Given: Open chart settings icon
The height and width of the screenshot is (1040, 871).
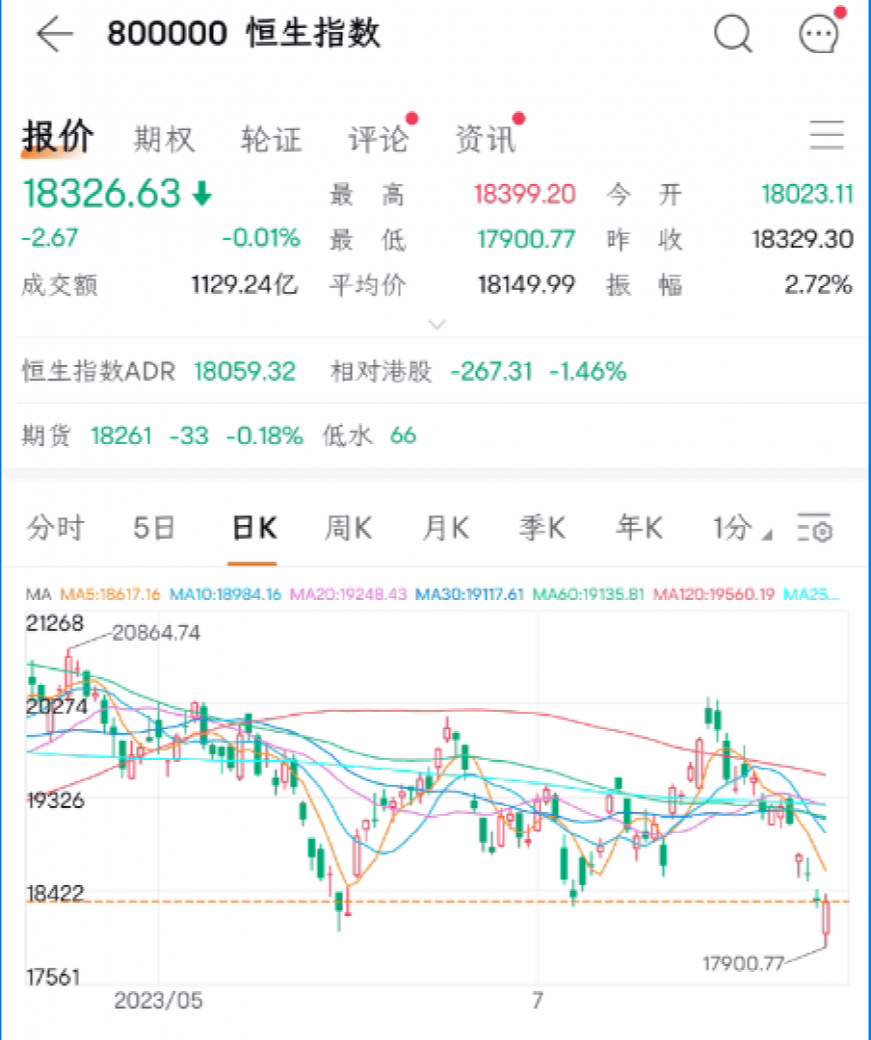Looking at the screenshot, I should (x=815, y=528).
